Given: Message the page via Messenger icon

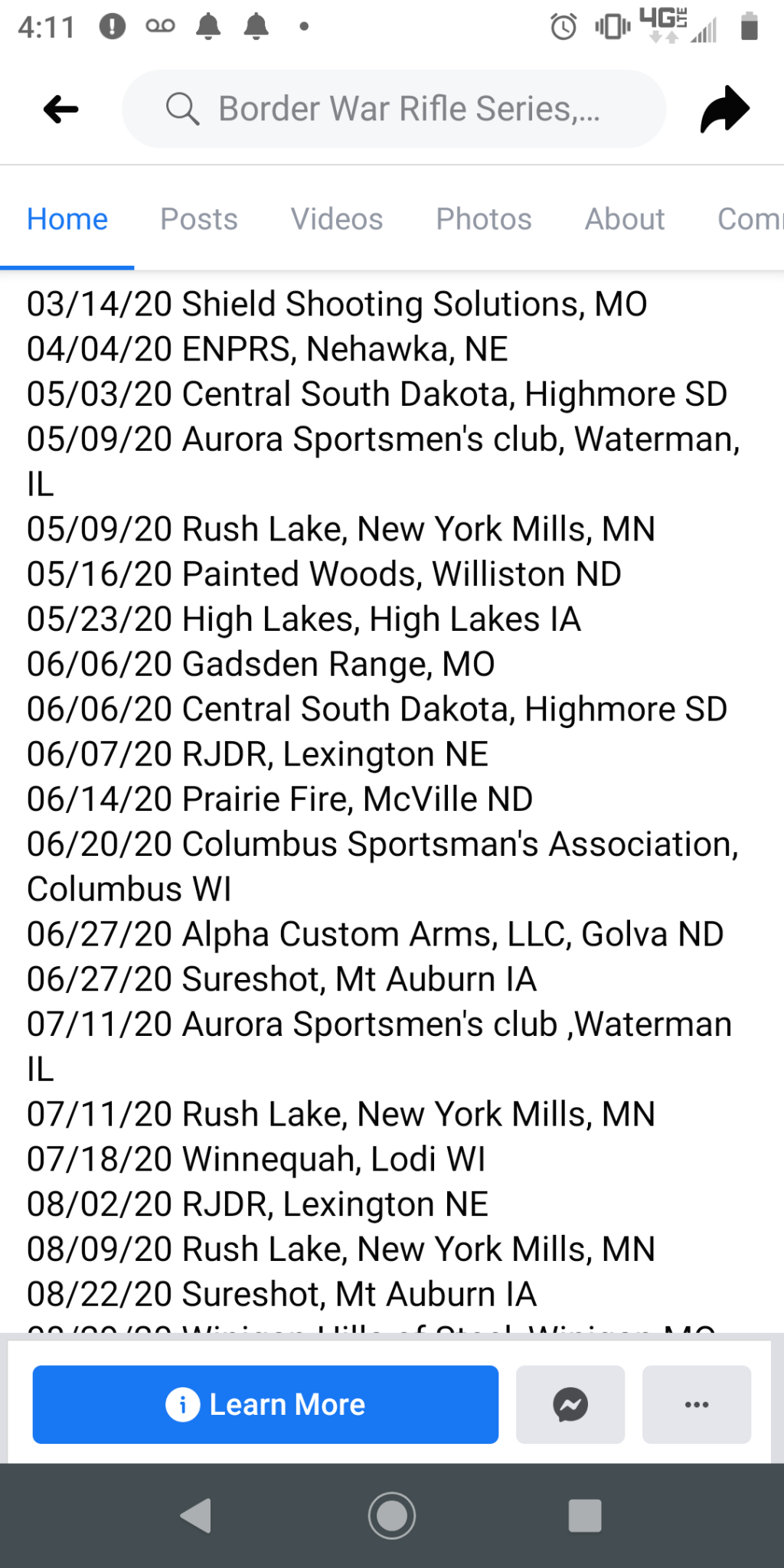Looking at the screenshot, I should tap(570, 1404).
